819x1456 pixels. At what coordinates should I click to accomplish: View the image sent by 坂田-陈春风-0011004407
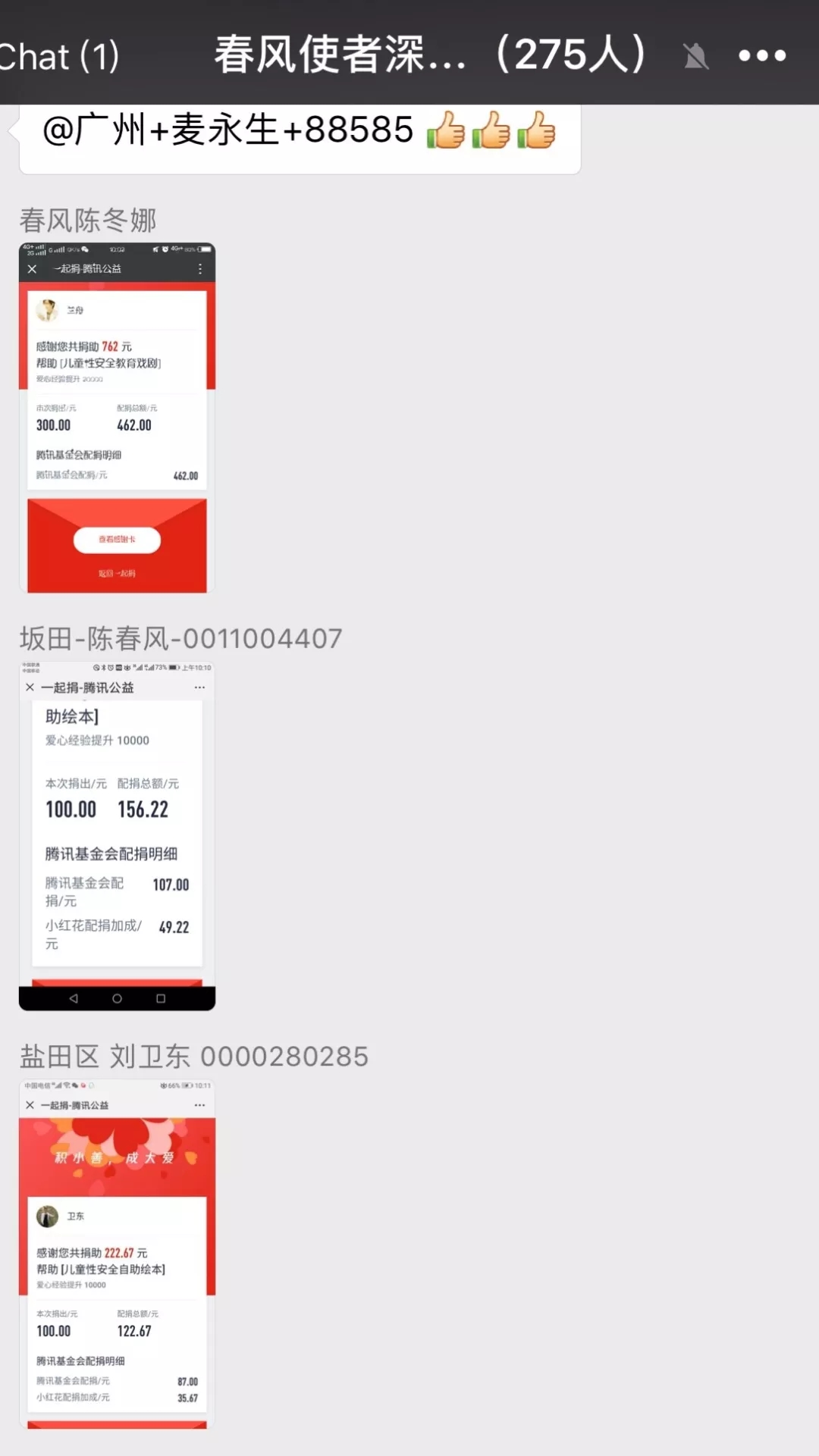pos(117,836)
